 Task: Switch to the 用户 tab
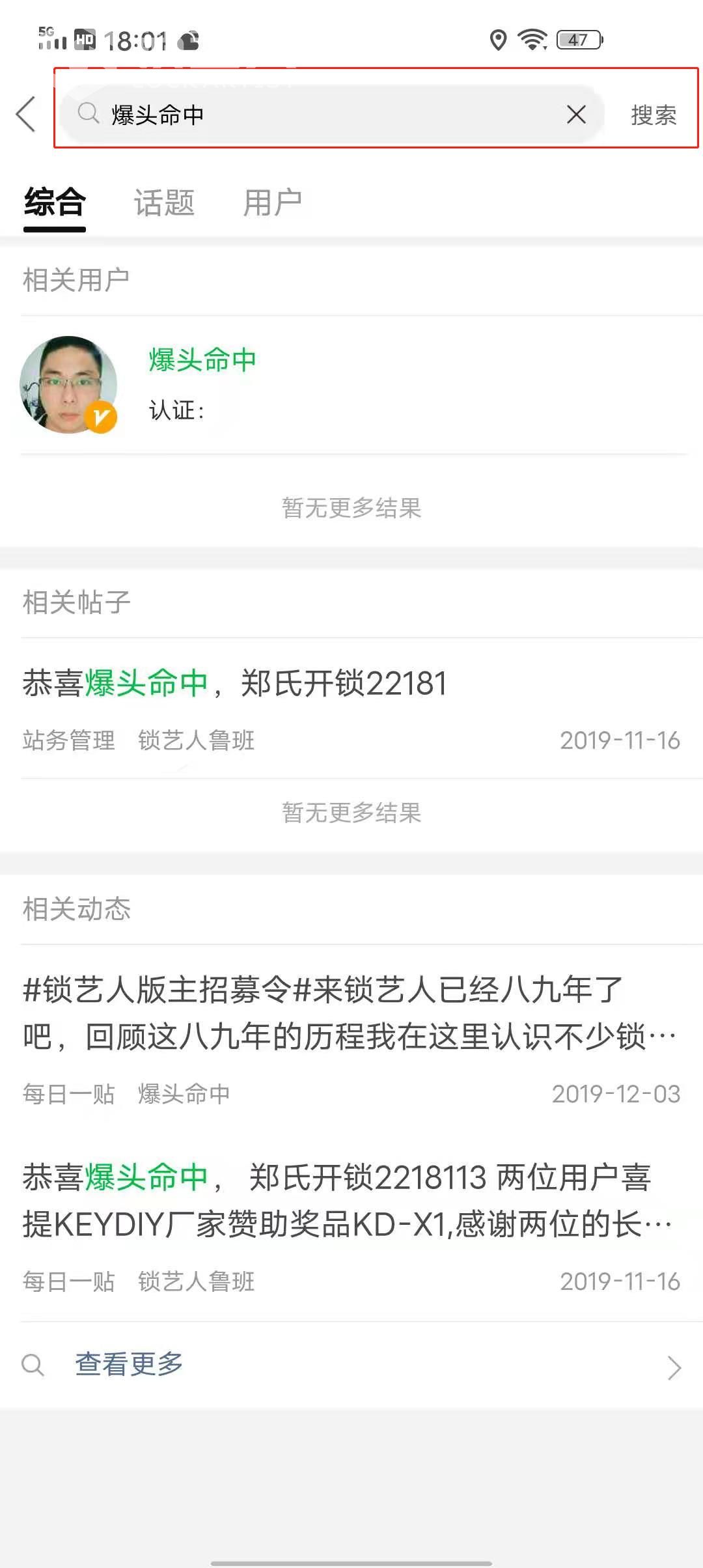[272, 203]
